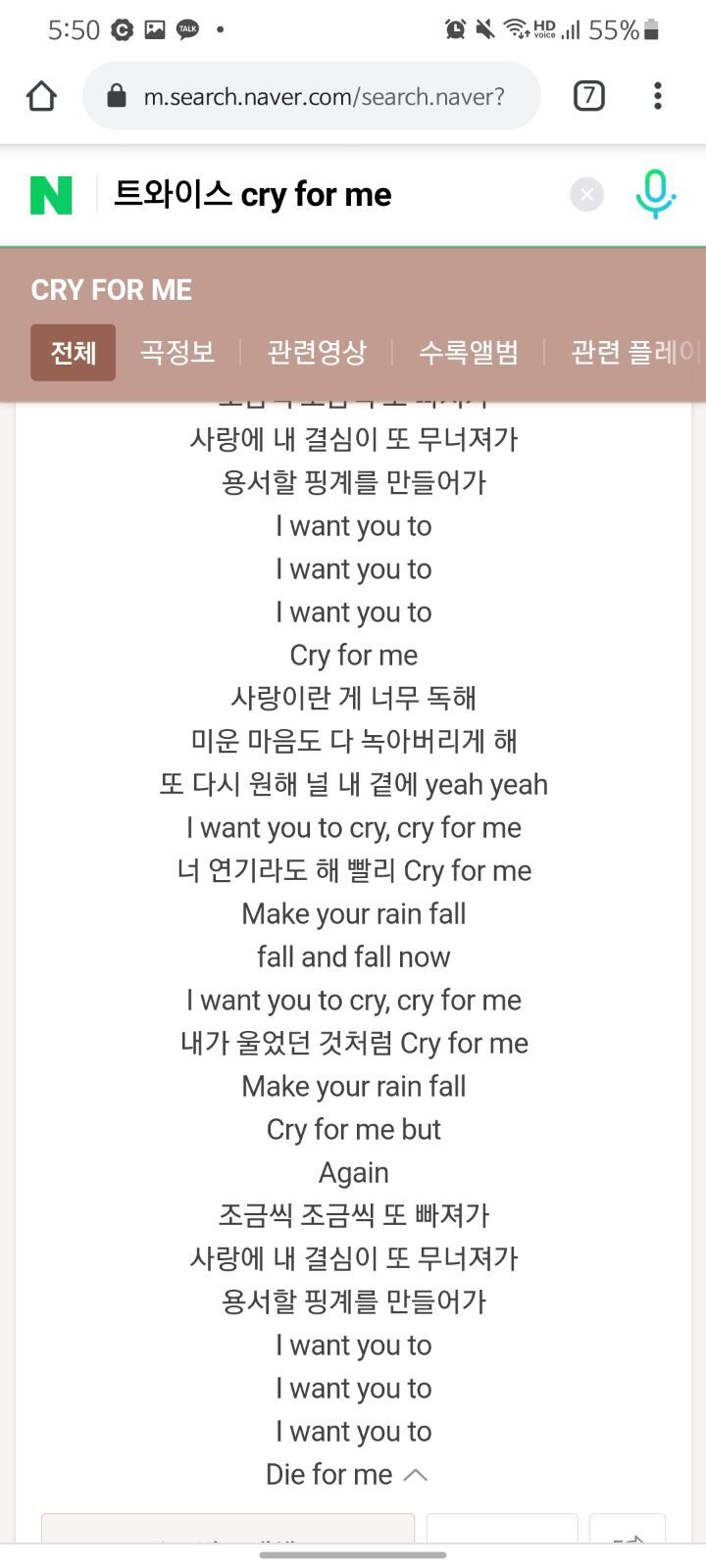This screenshot has height=1568, width=706.
Task: Open the 수록앨범 tab
Action: click(x=469, y=352)
